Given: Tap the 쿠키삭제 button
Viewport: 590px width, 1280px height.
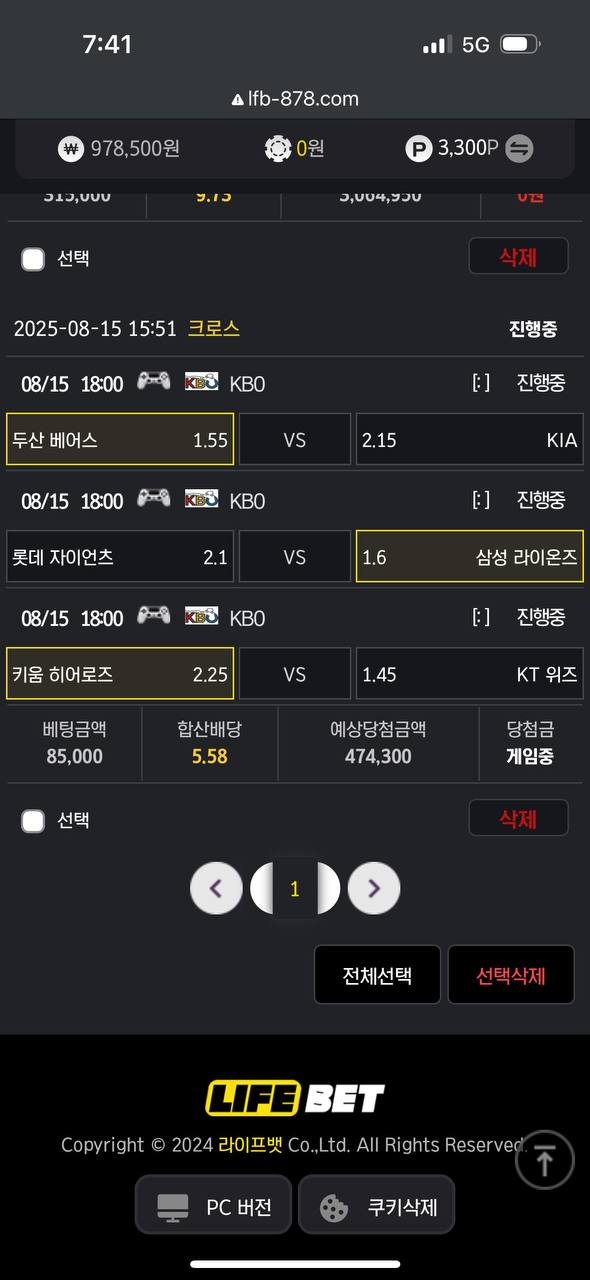Looking at the screenshot, I should pyautogui.click(x=376, y=1205).
